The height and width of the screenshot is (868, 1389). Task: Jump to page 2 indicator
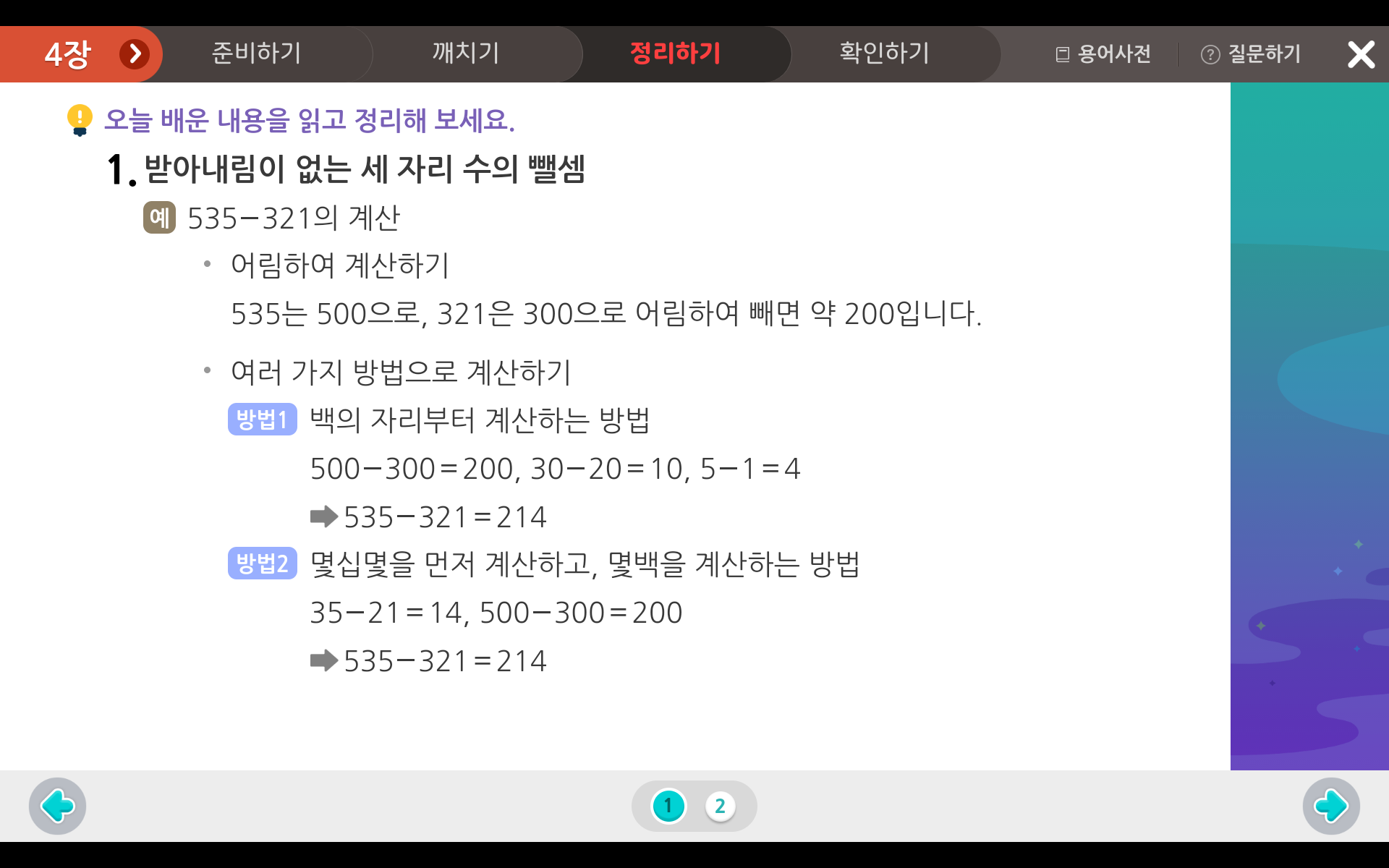click(x=720, y=806)
